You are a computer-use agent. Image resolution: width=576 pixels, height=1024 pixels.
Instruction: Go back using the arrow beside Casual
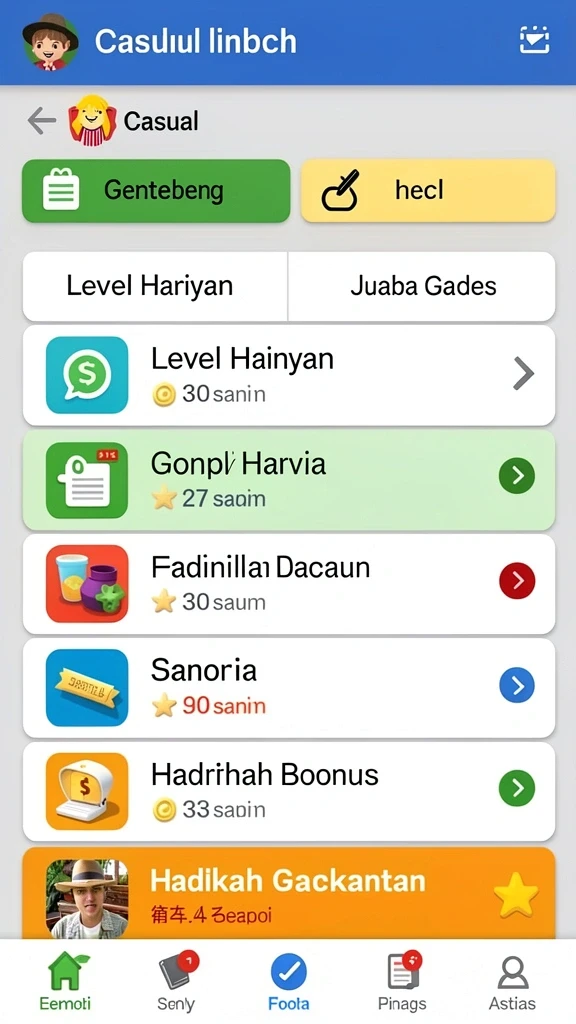41,121
